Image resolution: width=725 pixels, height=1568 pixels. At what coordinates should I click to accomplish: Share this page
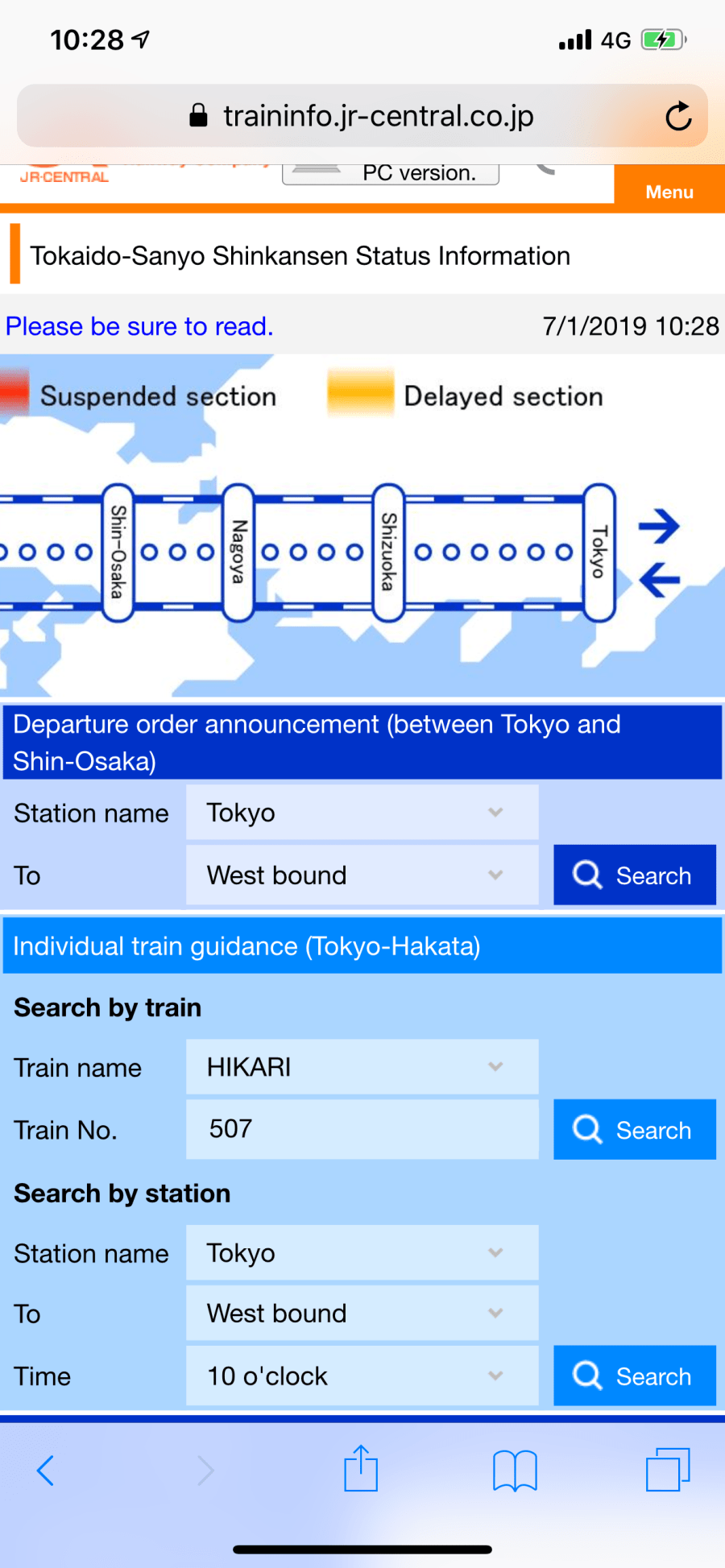pyautogui.click(x=361, y=1469)
